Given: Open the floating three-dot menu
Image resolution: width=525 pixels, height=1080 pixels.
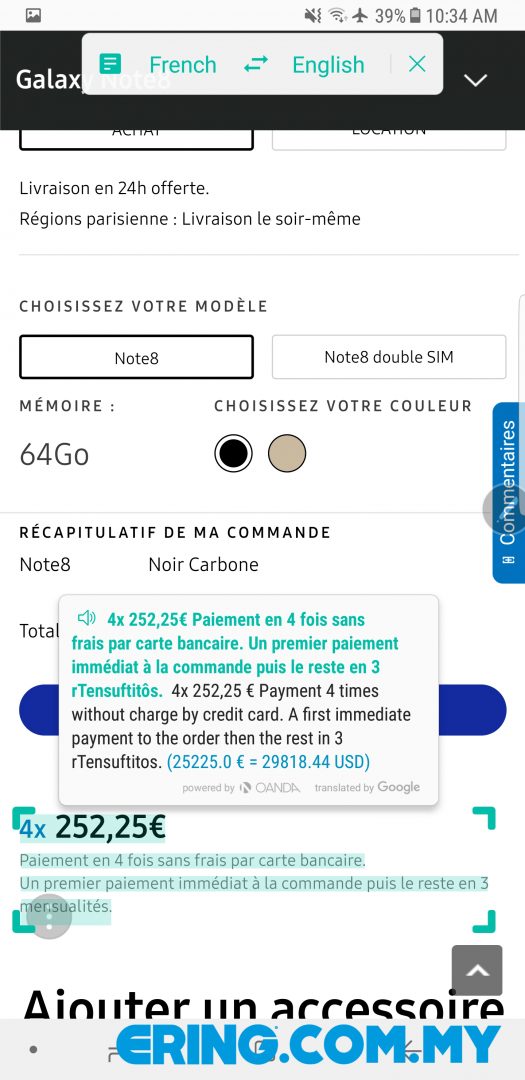Looking at the screenshot, I should click(x=48, y=917).
